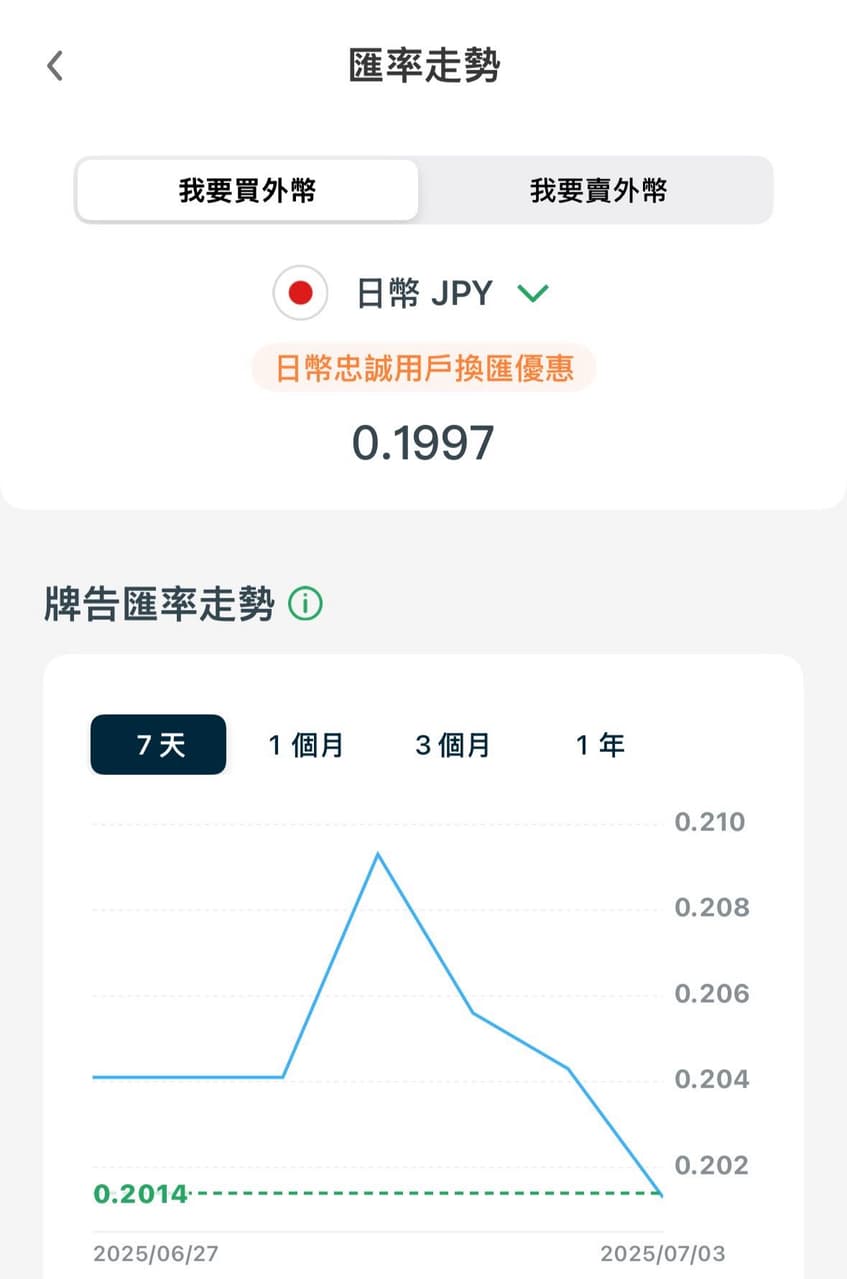
Task: Open the info icon next to 牌告匯率走勢
Action: click(306, 603)
